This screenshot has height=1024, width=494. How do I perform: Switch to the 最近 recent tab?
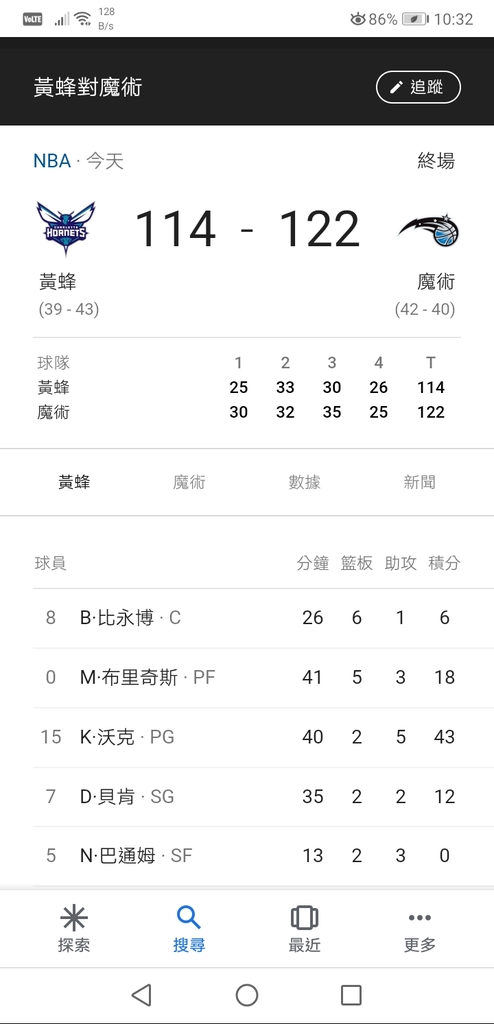pyautogui.click(x=305, y=929)
